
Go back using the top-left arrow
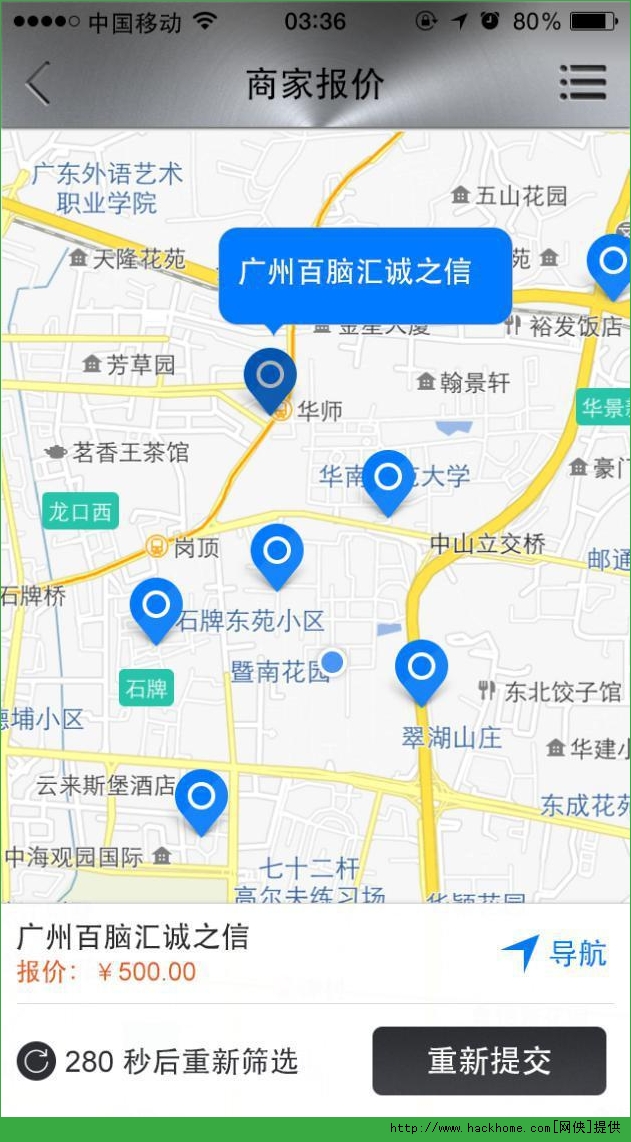(x=37, y=83)
